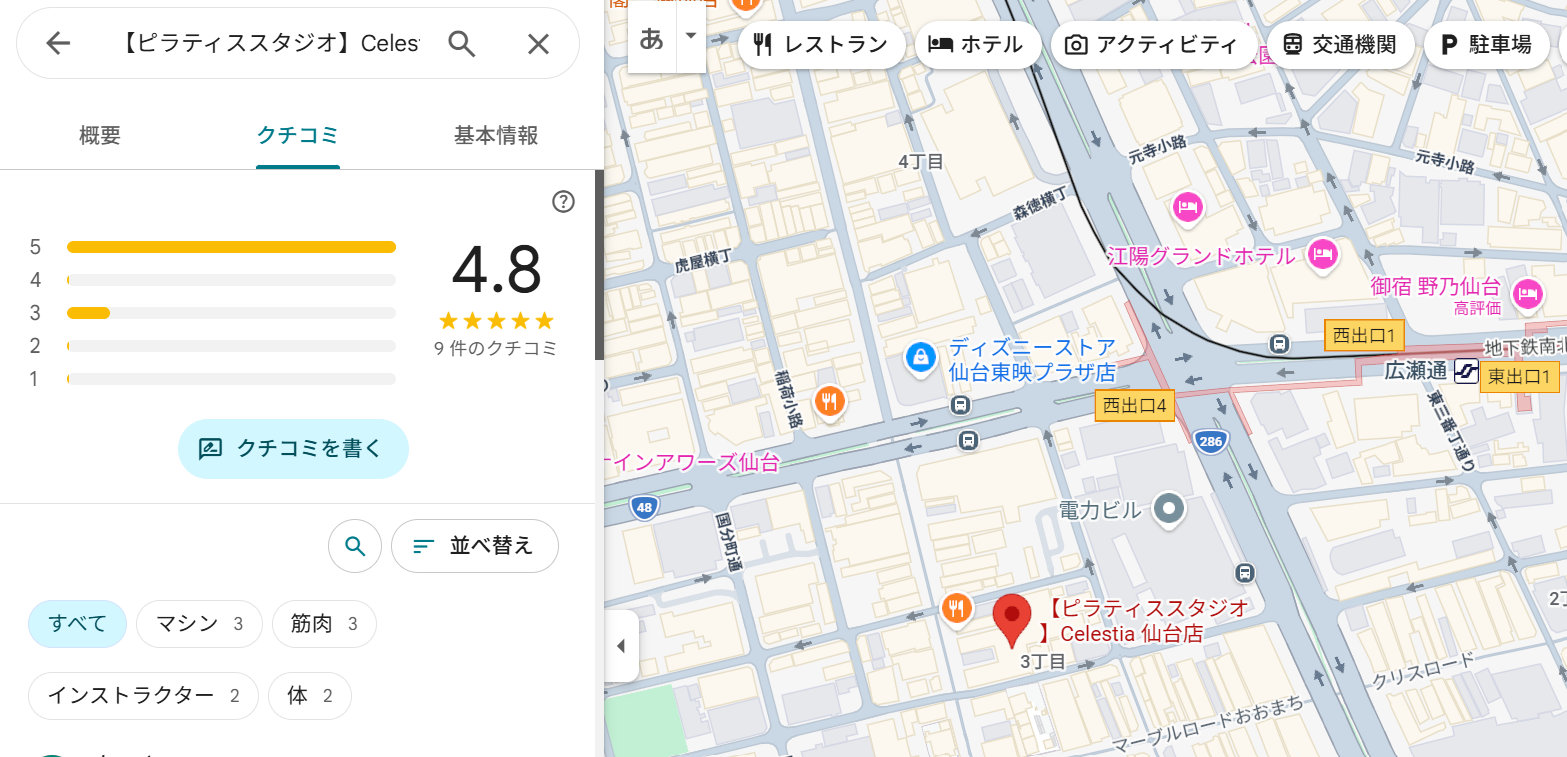The height and width of the screenshot is (757, 1567).
Task: Filter reviews by 筋肉 chip
Action: click(x=324, y=624)
